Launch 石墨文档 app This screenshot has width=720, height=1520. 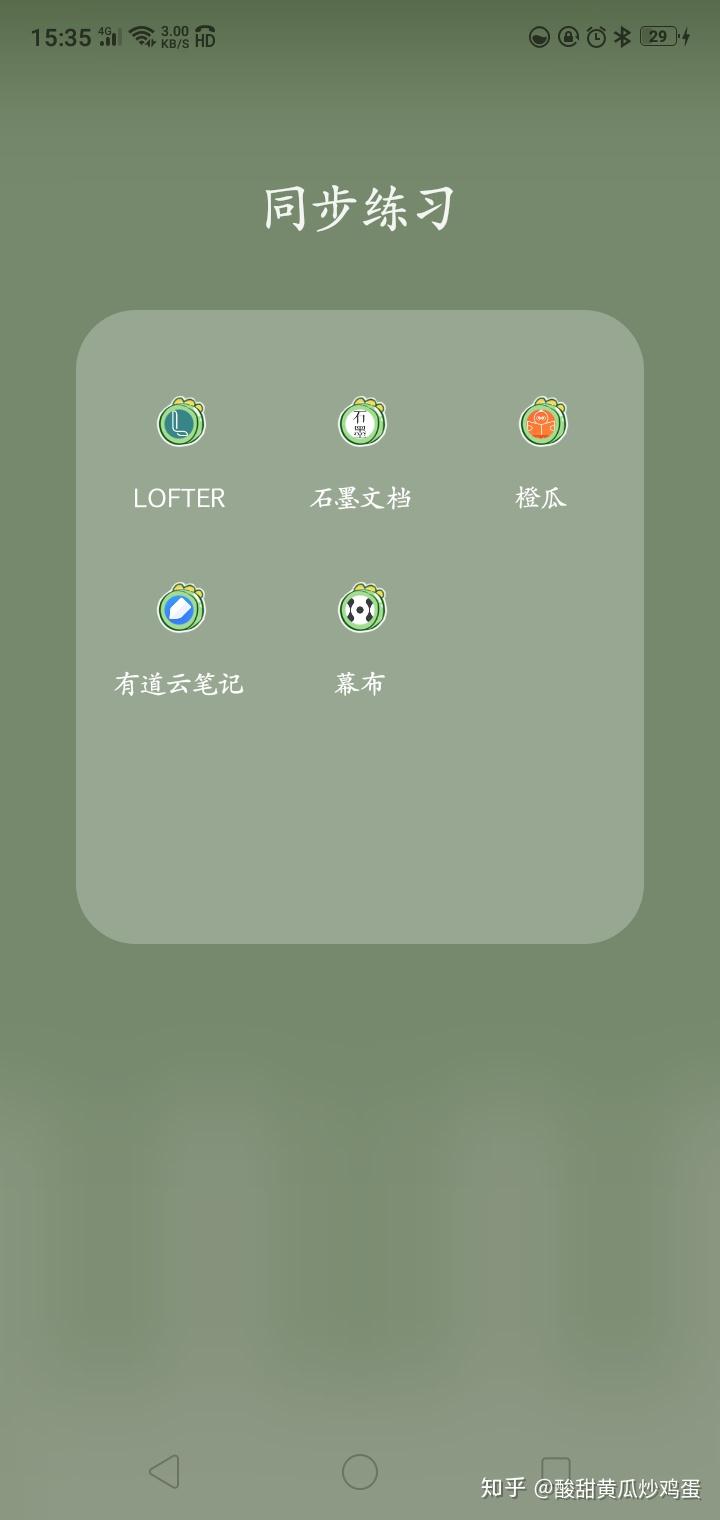361,423
